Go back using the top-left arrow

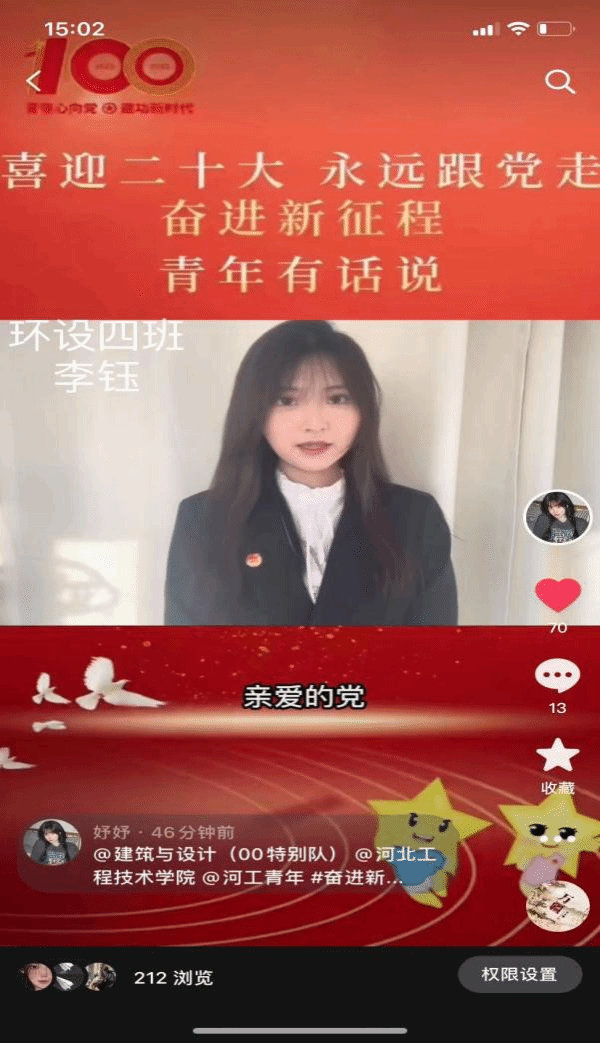click(x=34, y=82)
